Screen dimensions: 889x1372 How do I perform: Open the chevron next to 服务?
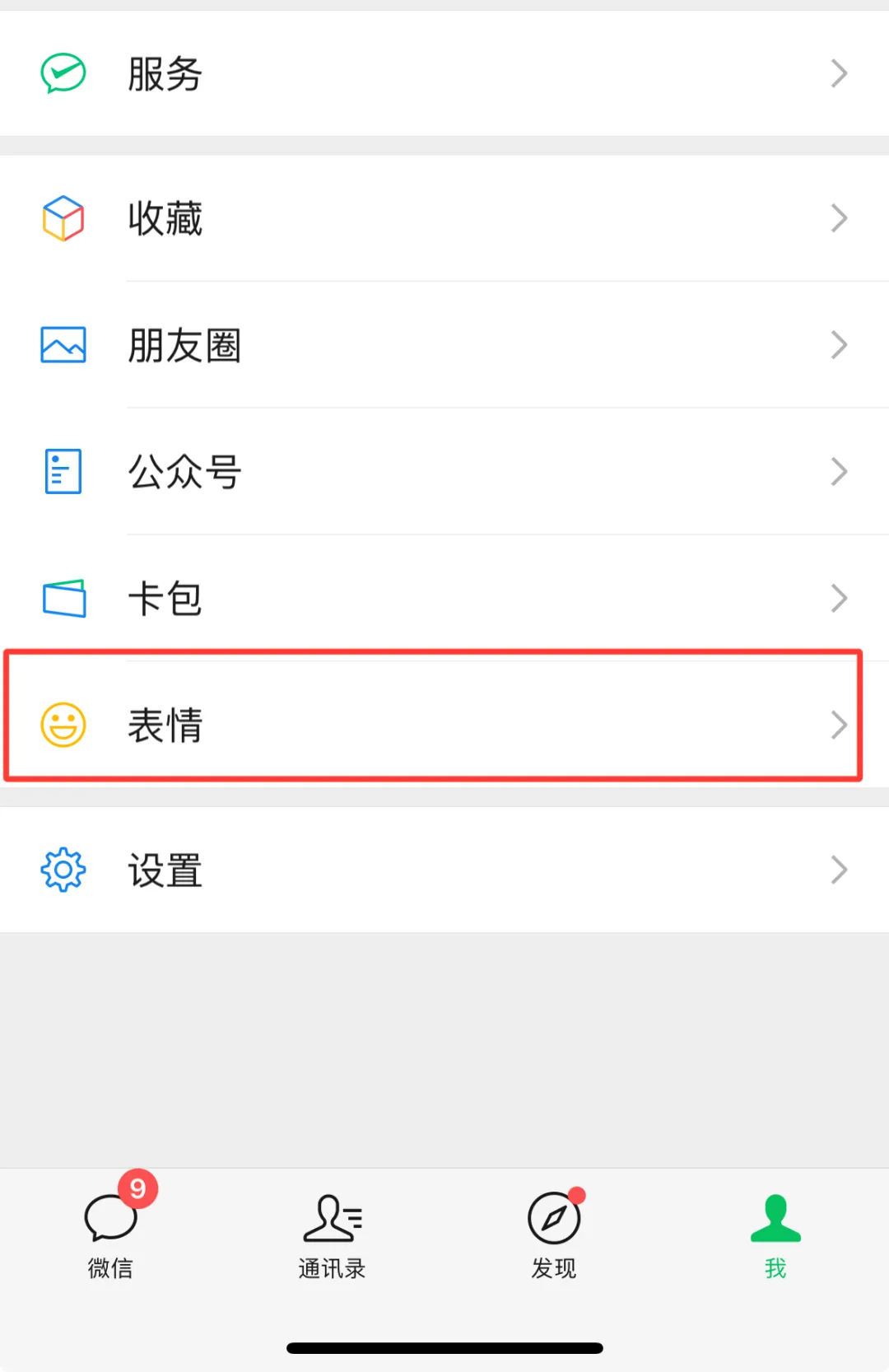tap(839, 72)
